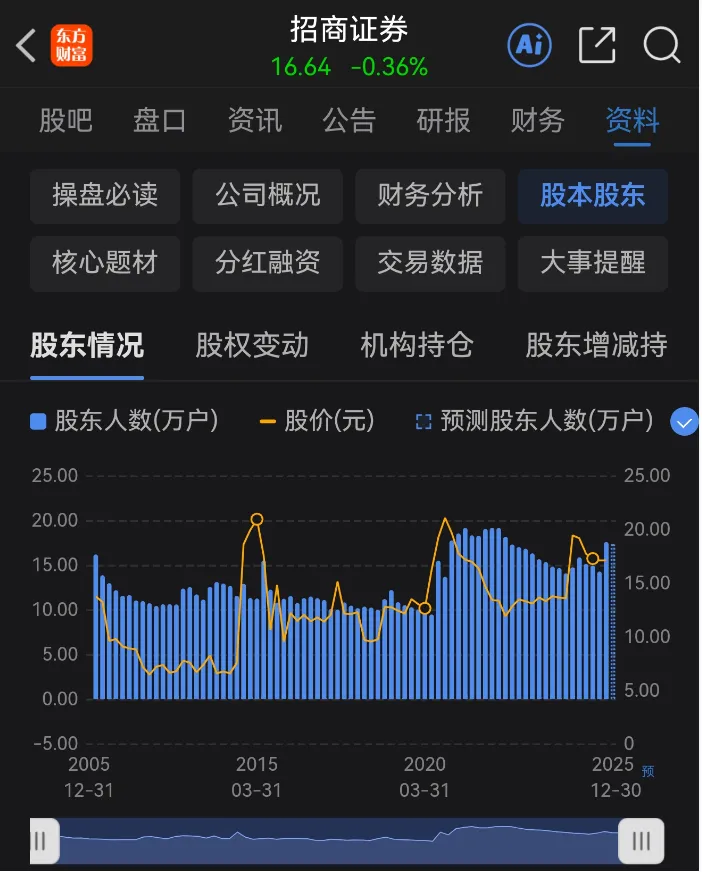Switch to the 股权变动 sub-tab
This screenshot has width=702, height=872.
(252, 346)
